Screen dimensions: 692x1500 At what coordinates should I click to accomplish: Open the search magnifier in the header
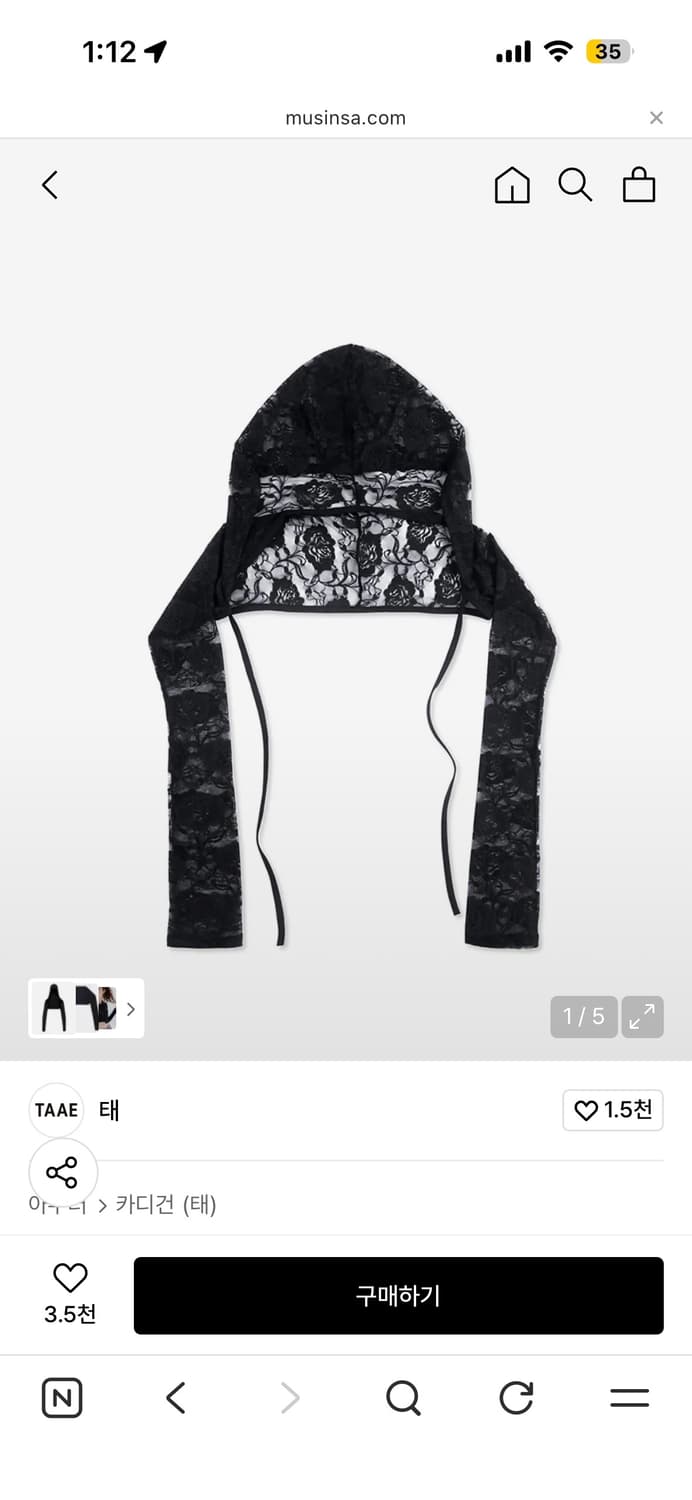[575, 185]
